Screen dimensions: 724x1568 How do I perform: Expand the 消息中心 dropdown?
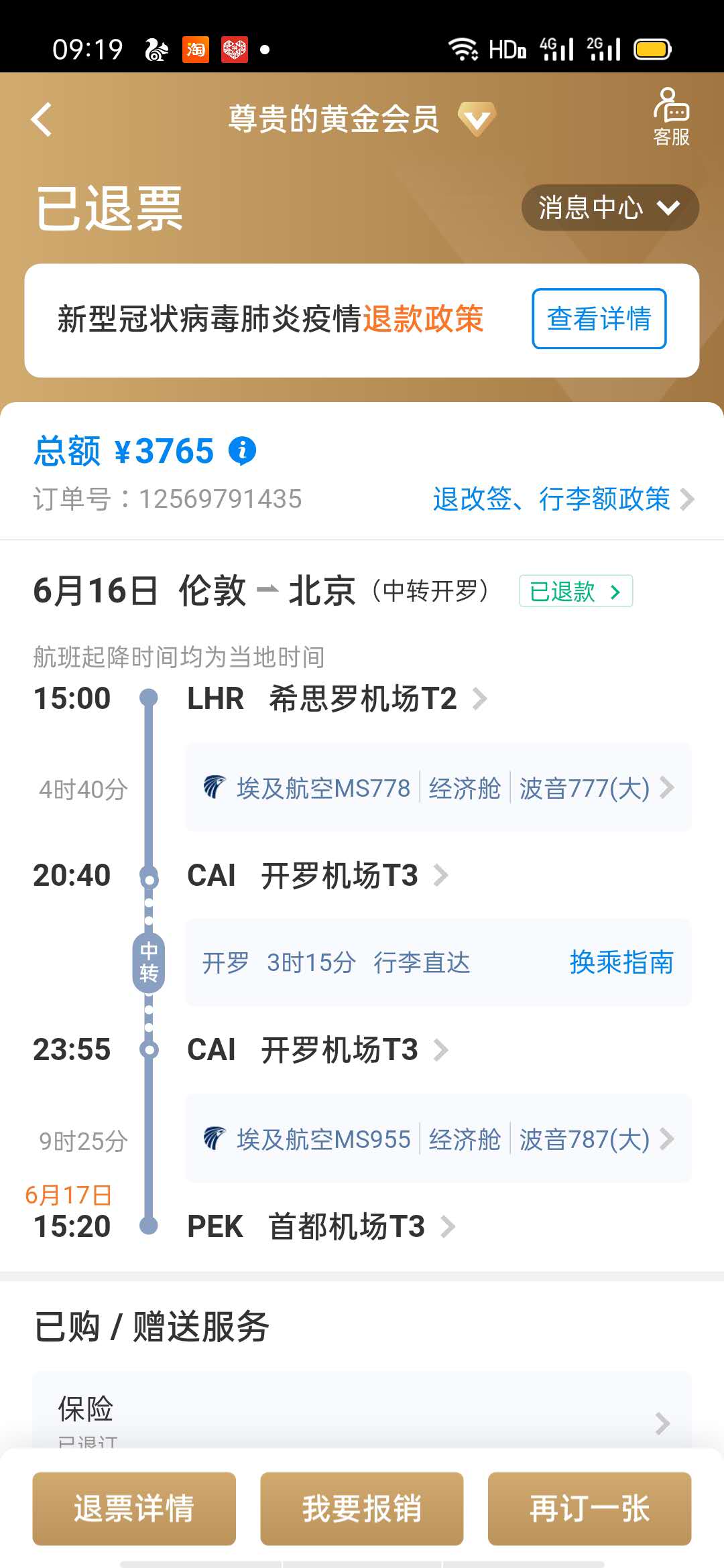610,208
